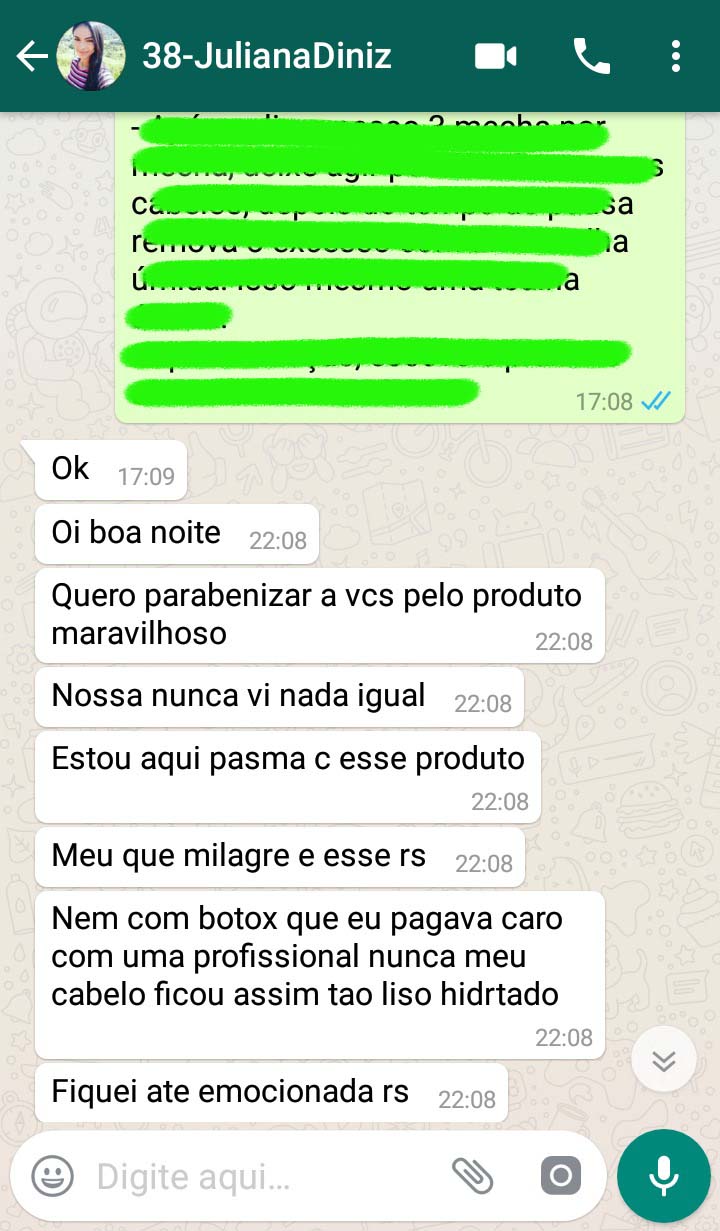Open the camera from the message bar
The width and height of the screenshot is (720, 1231).
(x=560, y=1176)
